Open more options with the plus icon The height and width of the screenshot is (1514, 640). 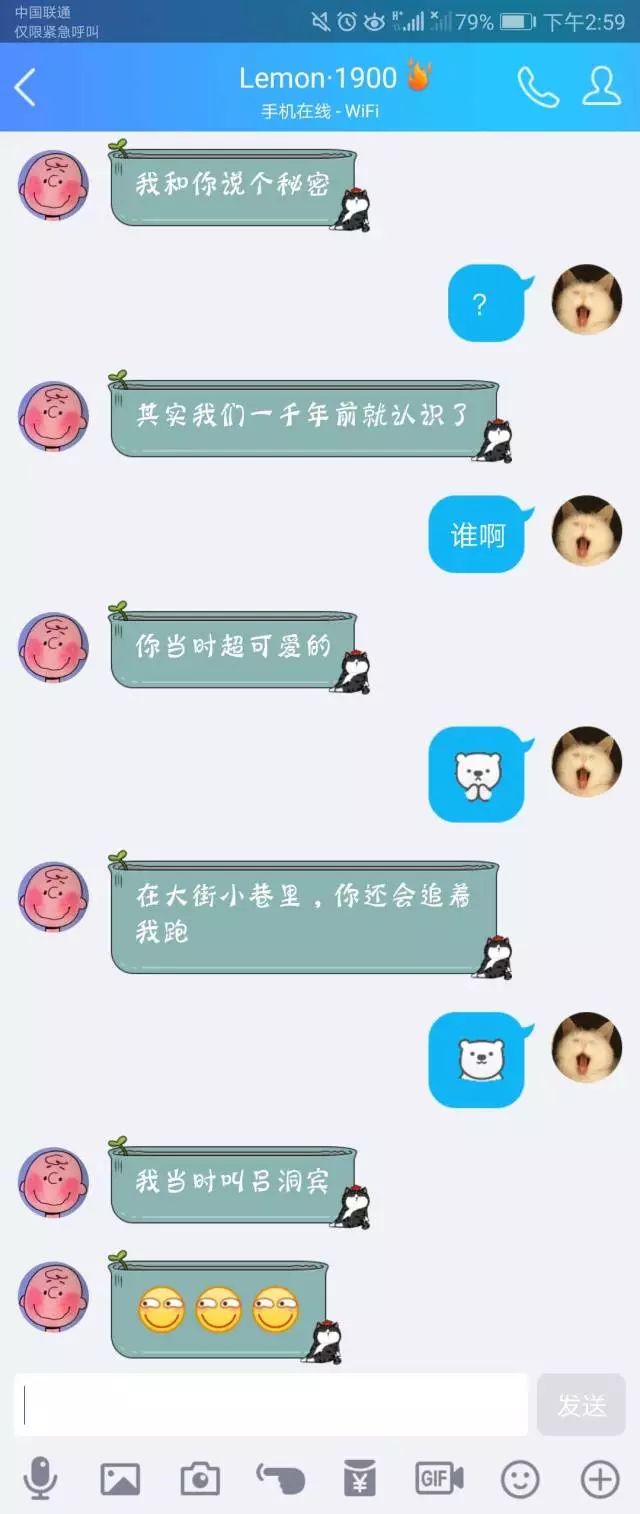point(600,1478)
